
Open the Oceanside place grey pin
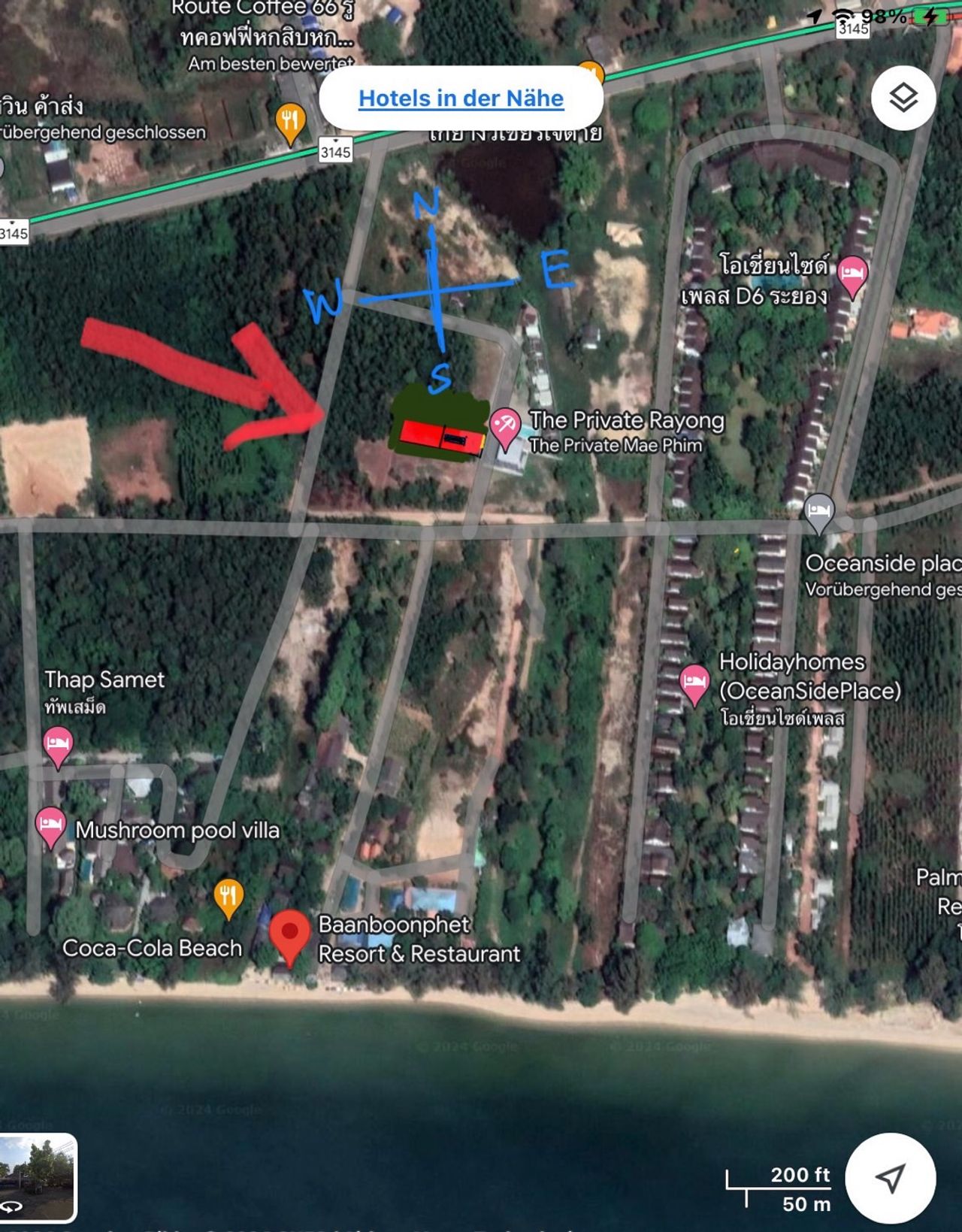(819, 511)
